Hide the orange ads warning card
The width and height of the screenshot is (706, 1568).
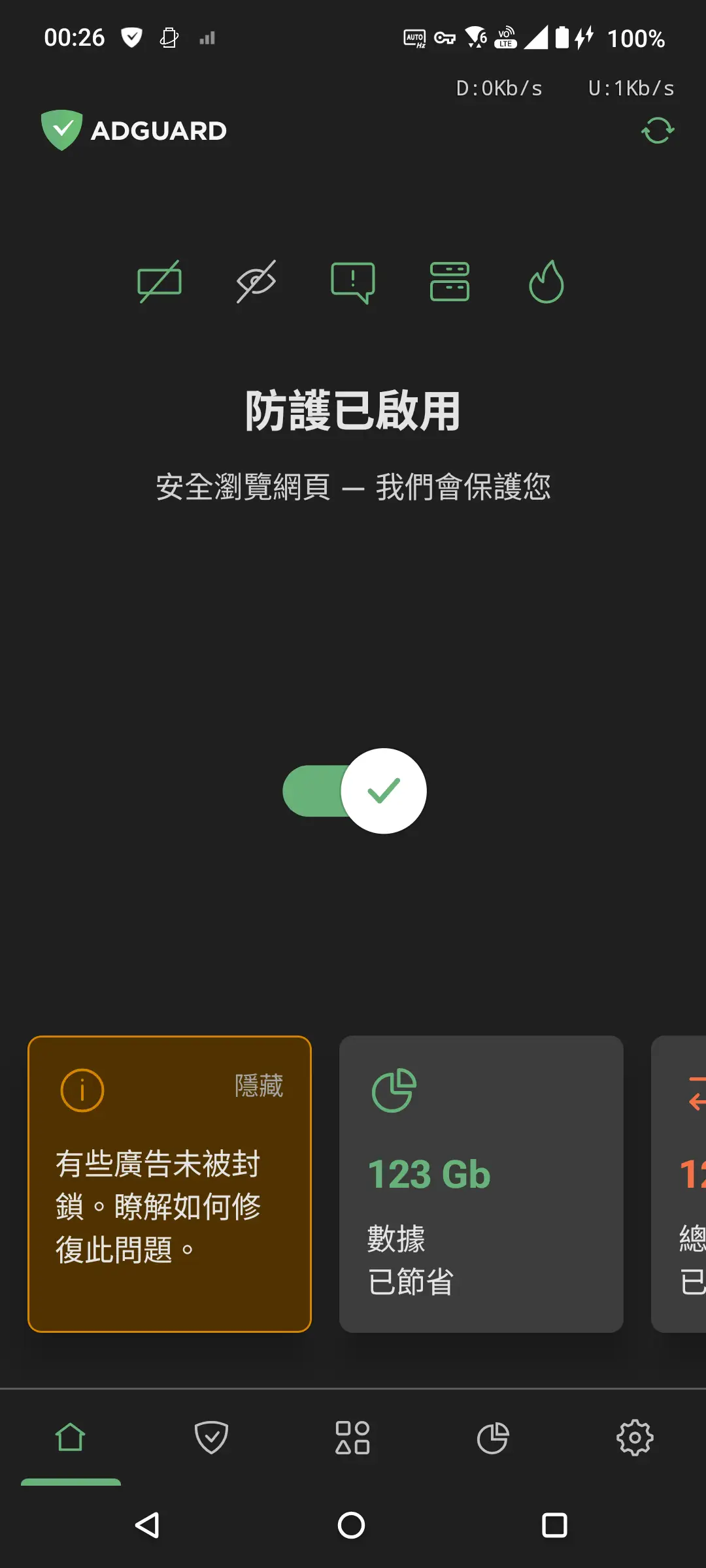click(x=259, y=1086)
